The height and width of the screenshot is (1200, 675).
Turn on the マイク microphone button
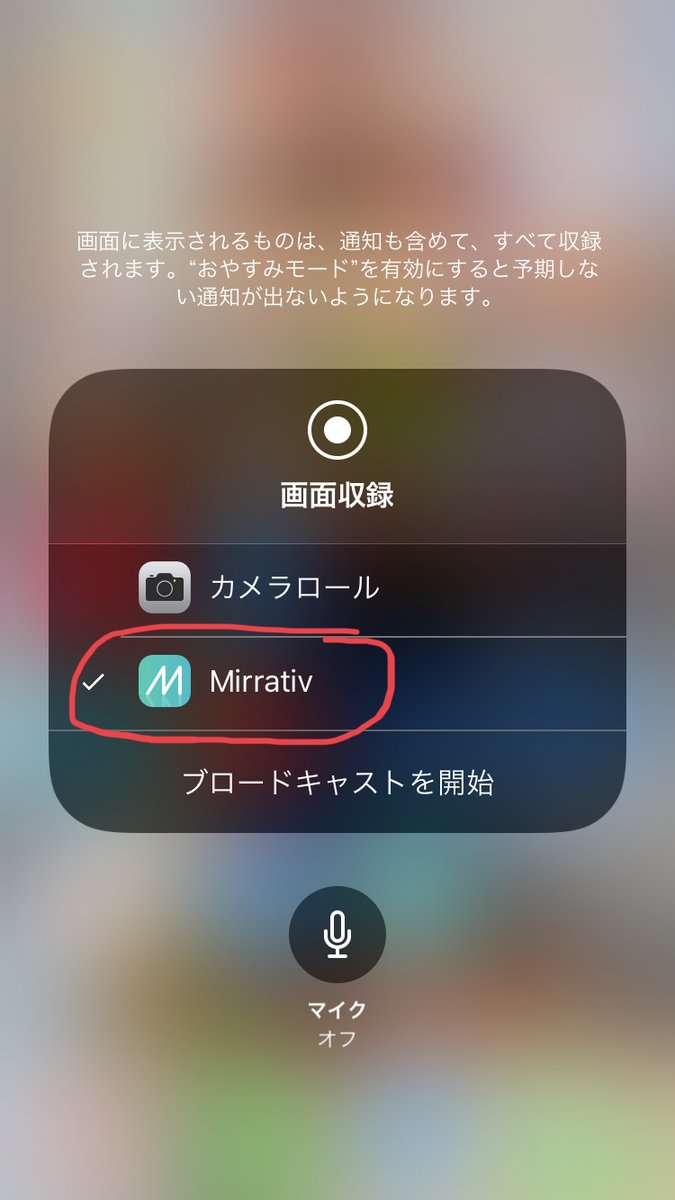tap(337, 935)
